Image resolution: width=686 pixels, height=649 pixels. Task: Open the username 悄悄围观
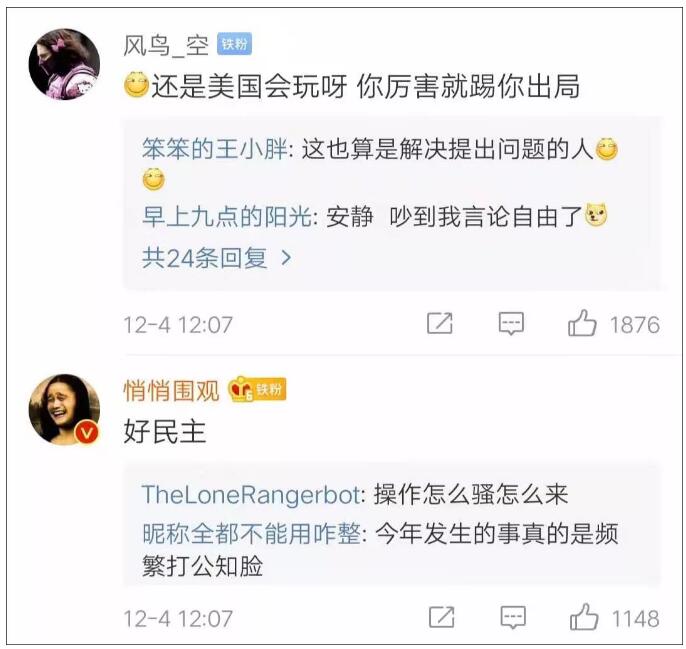[171, 389]
